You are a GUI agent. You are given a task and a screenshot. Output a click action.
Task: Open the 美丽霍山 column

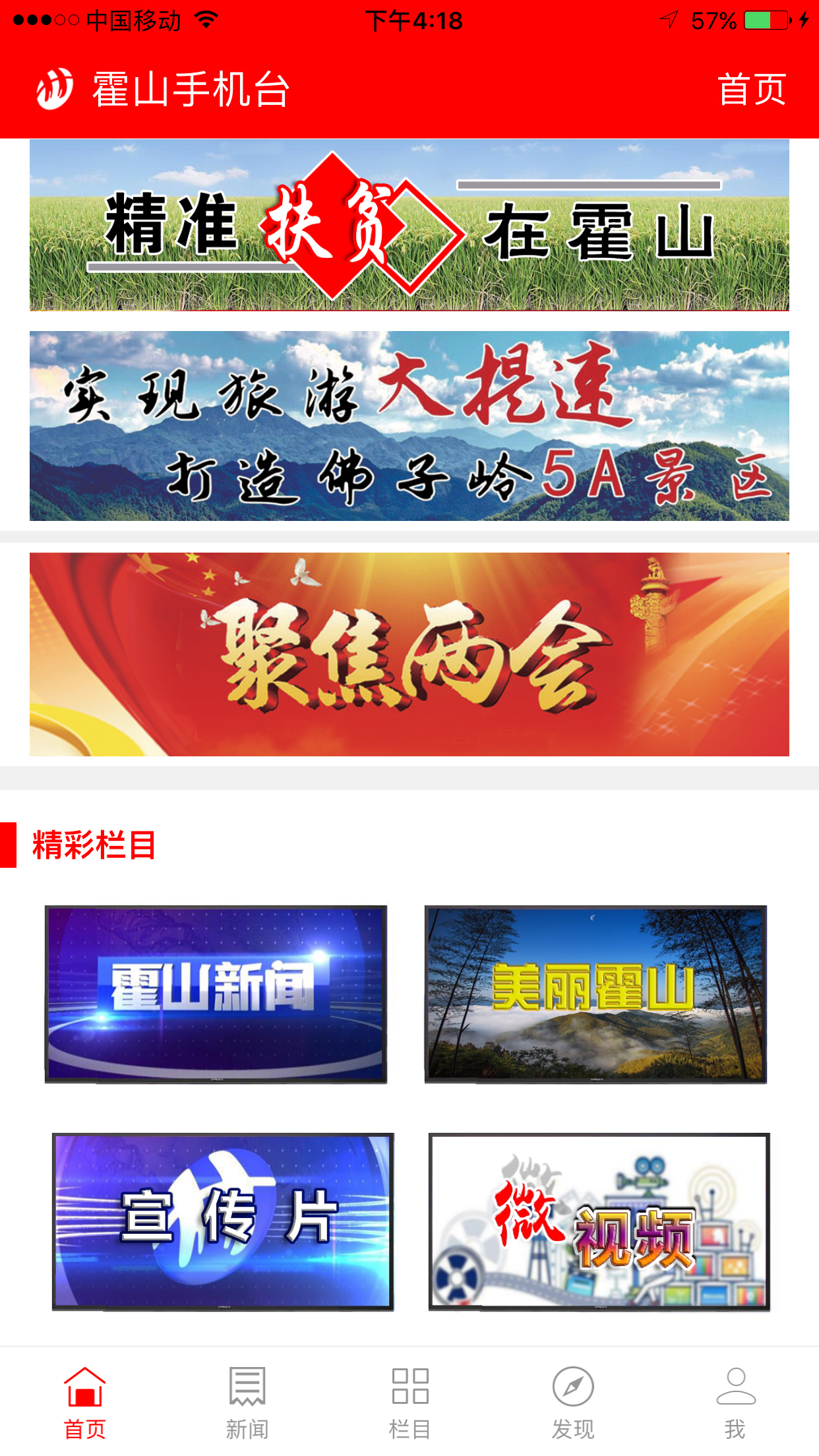click(595, 994)
